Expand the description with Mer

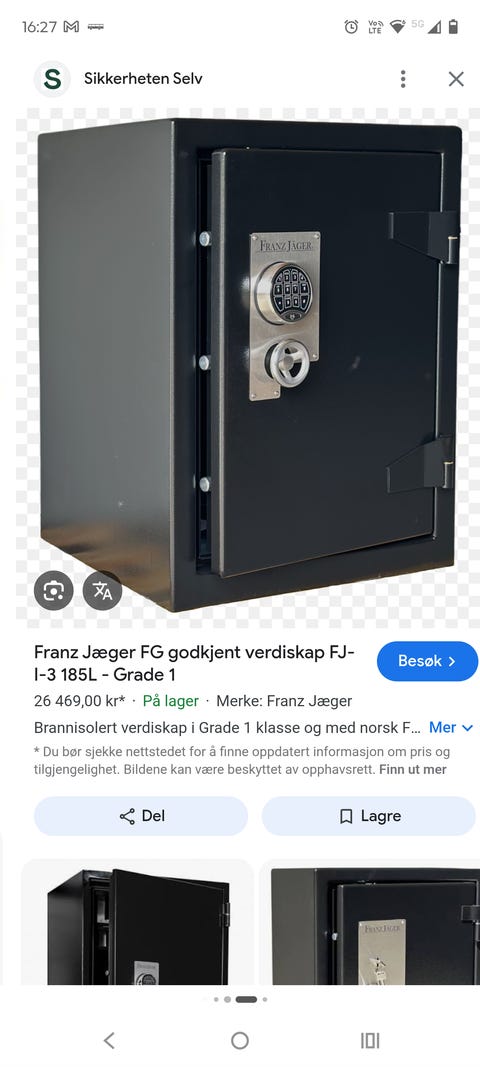pos(451,727)
